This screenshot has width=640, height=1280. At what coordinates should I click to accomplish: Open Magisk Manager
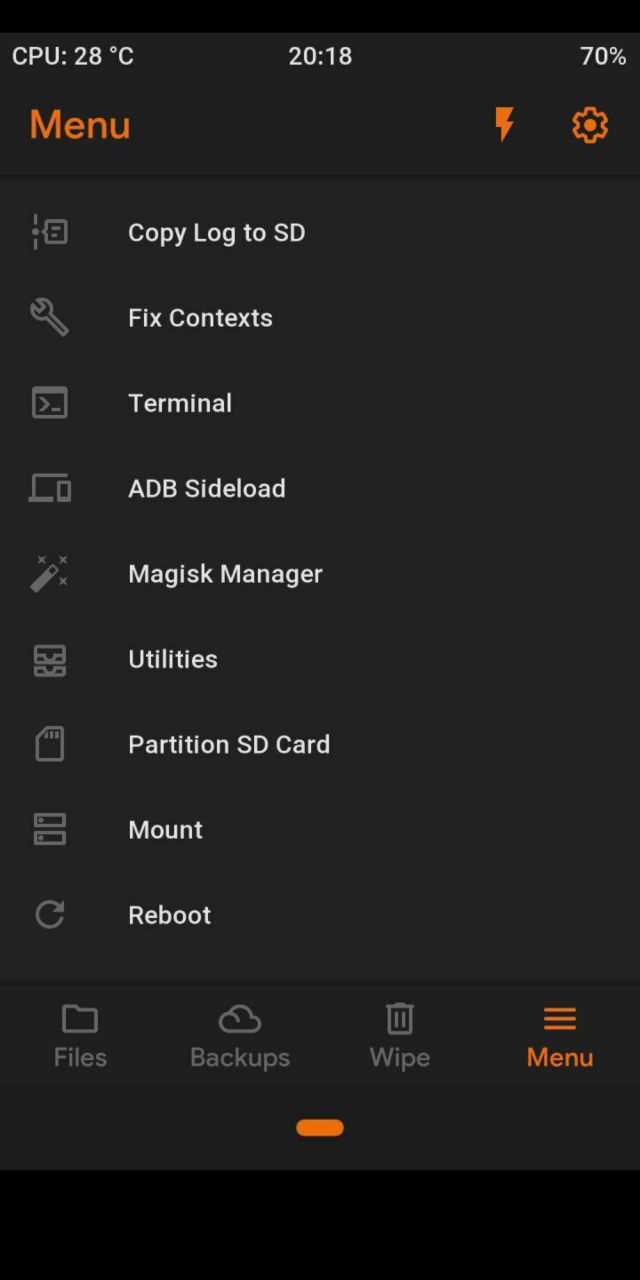(320, 574)
